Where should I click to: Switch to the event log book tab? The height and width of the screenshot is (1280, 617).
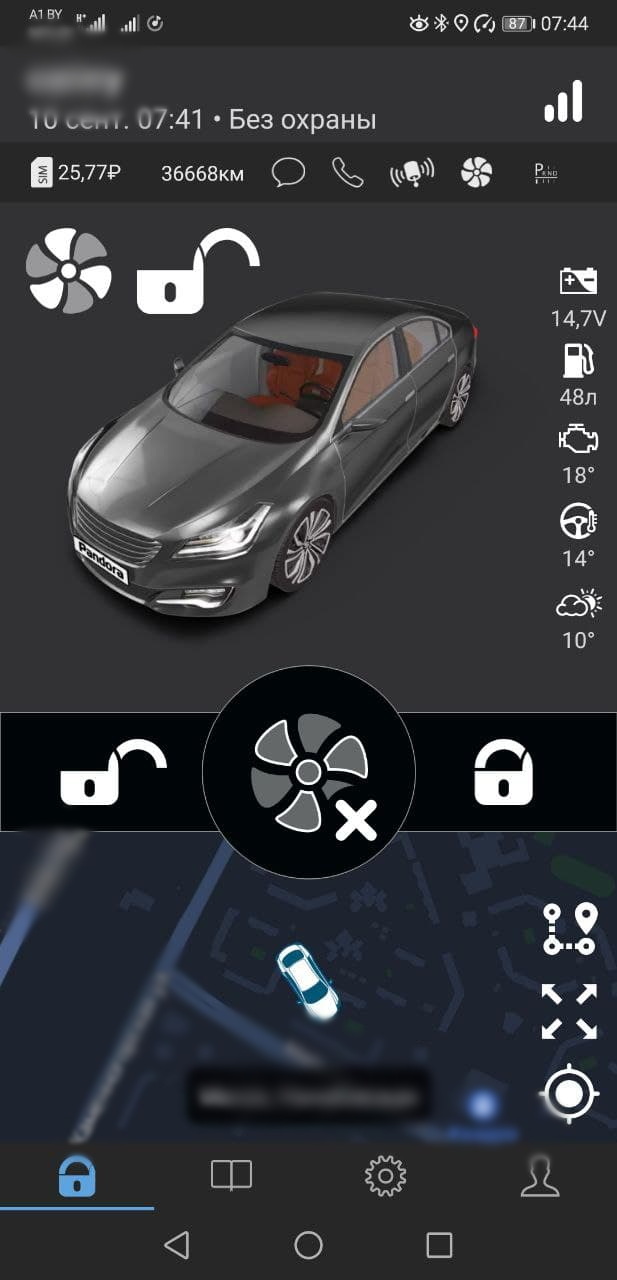[231, 1176]
